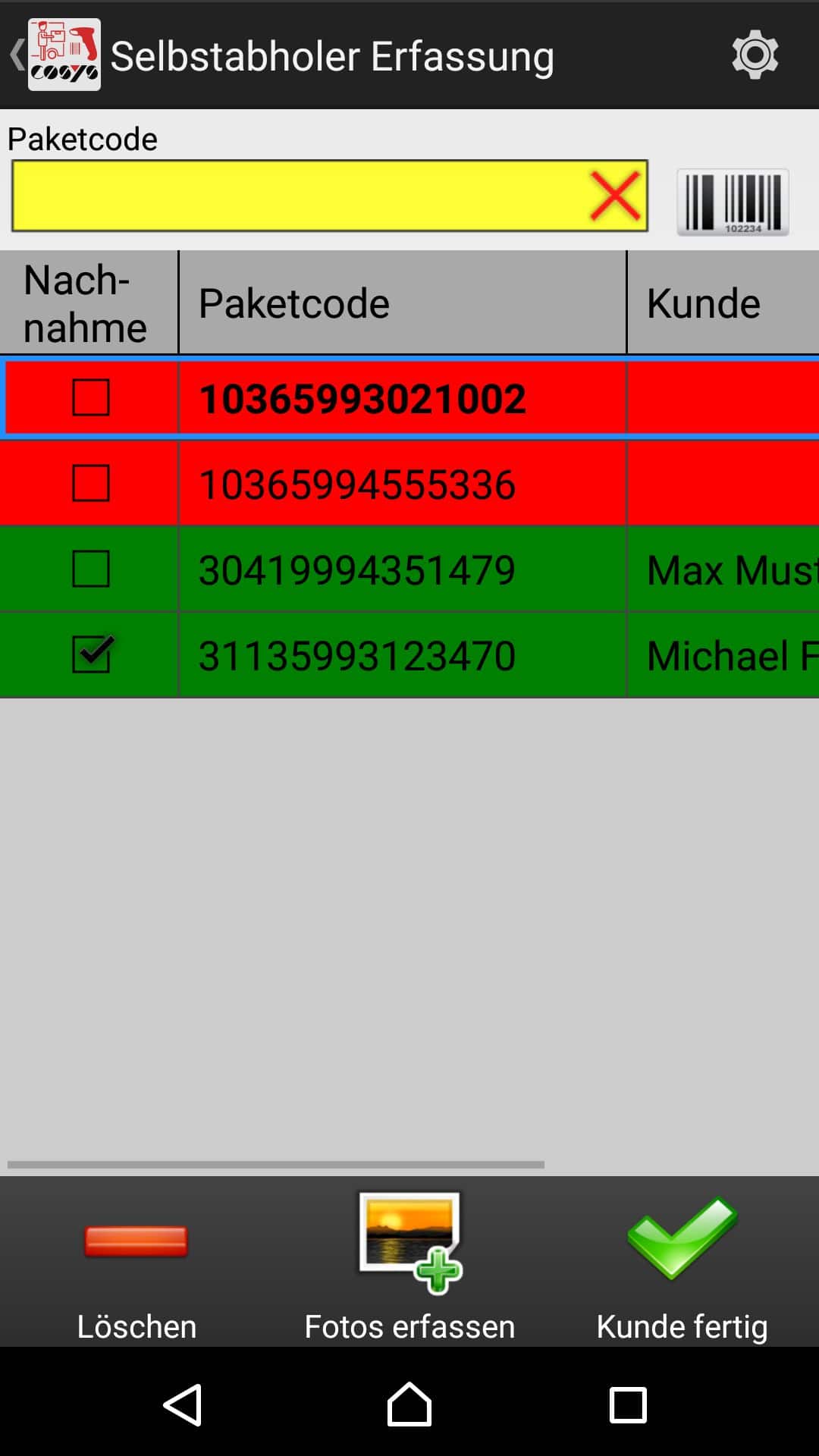Clear the Paketcode field with red X

tap(614, 196)
